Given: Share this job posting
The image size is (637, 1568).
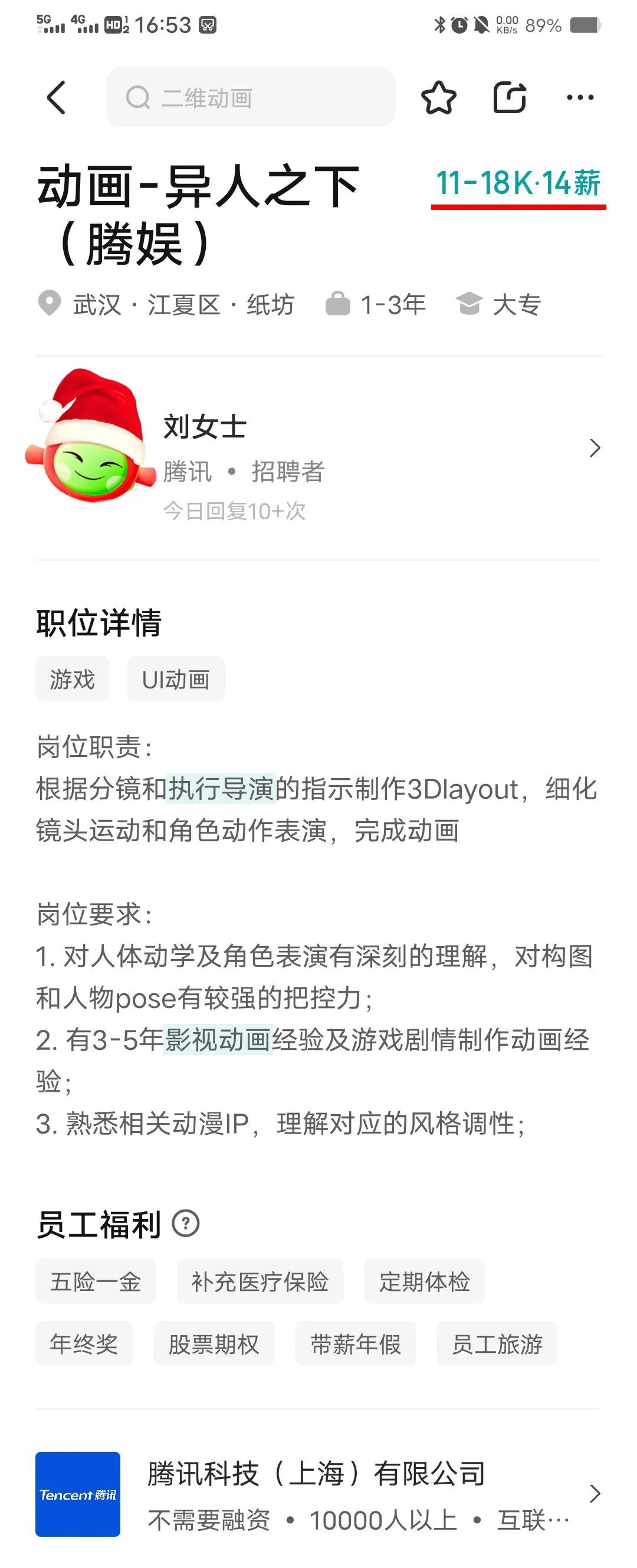Looking at the screenshot, I should (509, 97).
